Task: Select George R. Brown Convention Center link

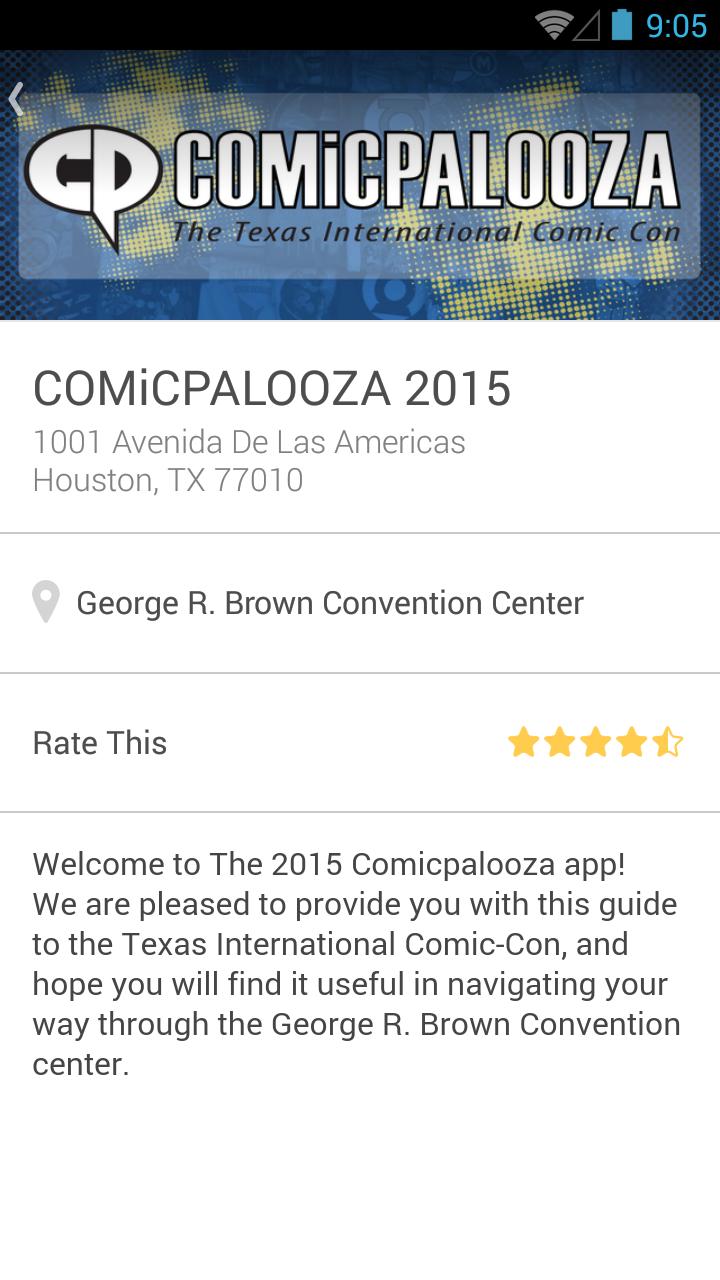Action: (x=331, y=602)
